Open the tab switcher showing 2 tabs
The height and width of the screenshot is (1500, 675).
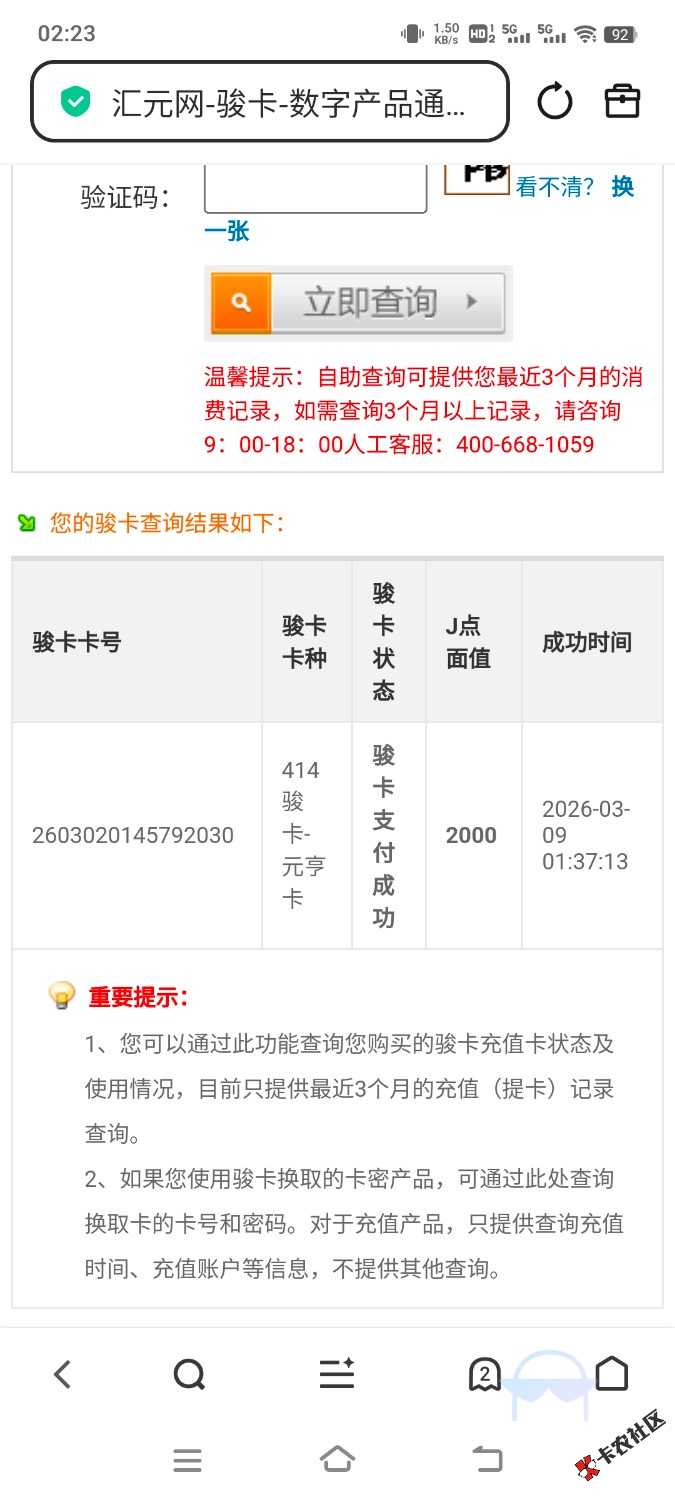tap(485, 1375)
